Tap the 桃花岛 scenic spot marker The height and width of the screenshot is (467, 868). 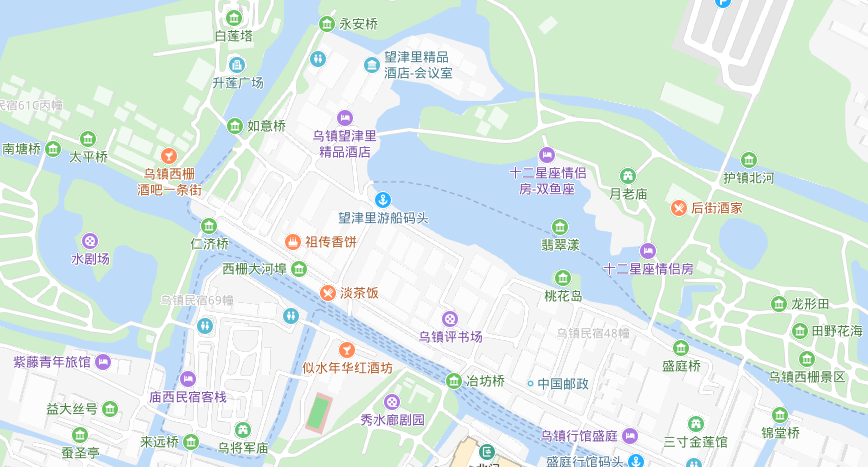tap(562, 278)
